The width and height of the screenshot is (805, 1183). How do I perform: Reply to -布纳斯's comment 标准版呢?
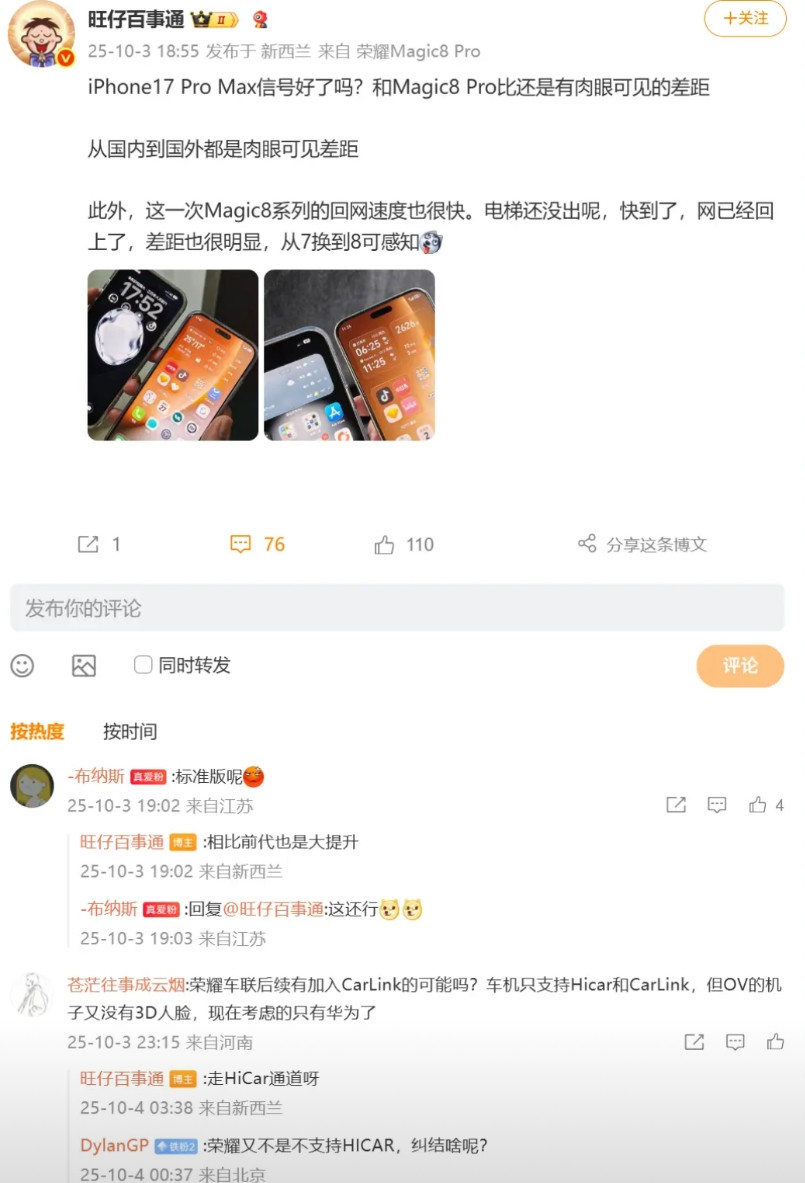[x=717, y=805]
